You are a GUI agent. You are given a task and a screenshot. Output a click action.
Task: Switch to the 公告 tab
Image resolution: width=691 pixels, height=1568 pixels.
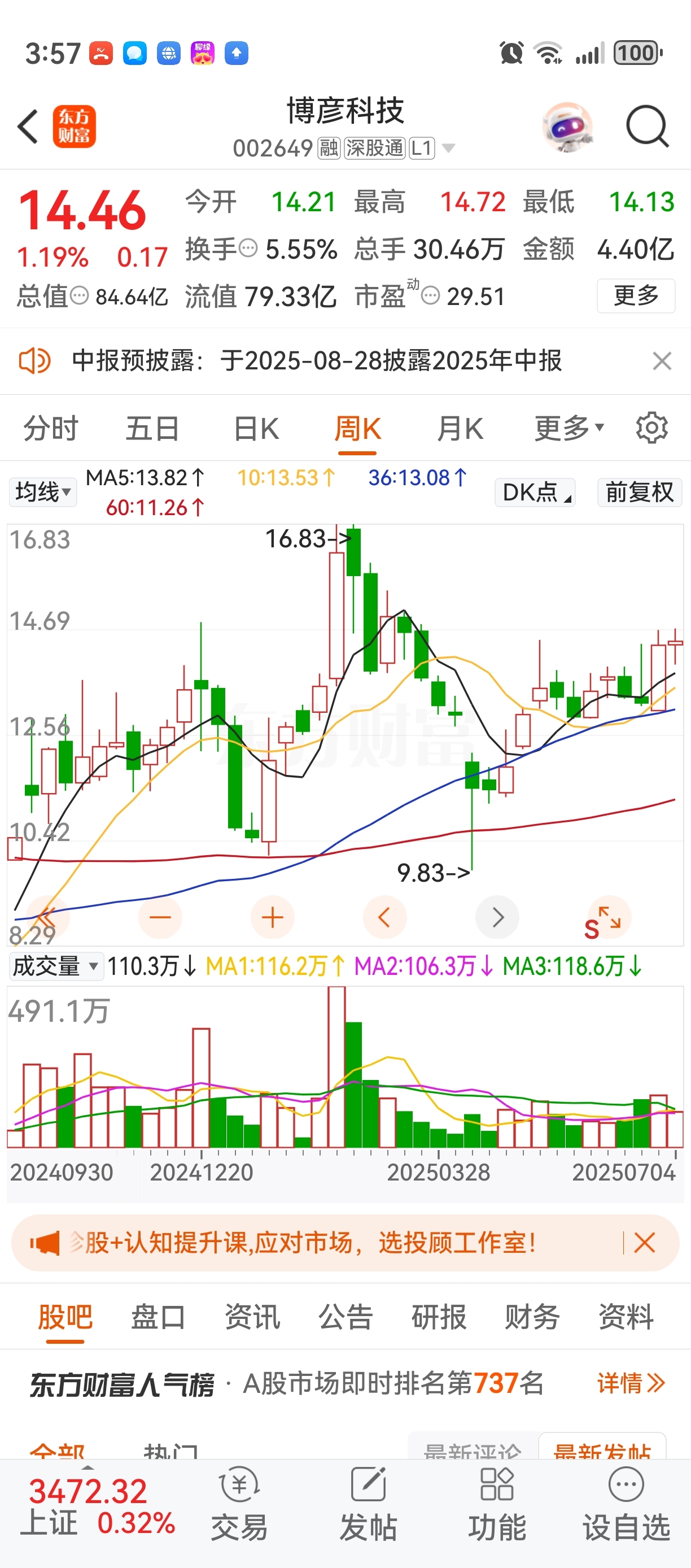[x=345, y=1317]
